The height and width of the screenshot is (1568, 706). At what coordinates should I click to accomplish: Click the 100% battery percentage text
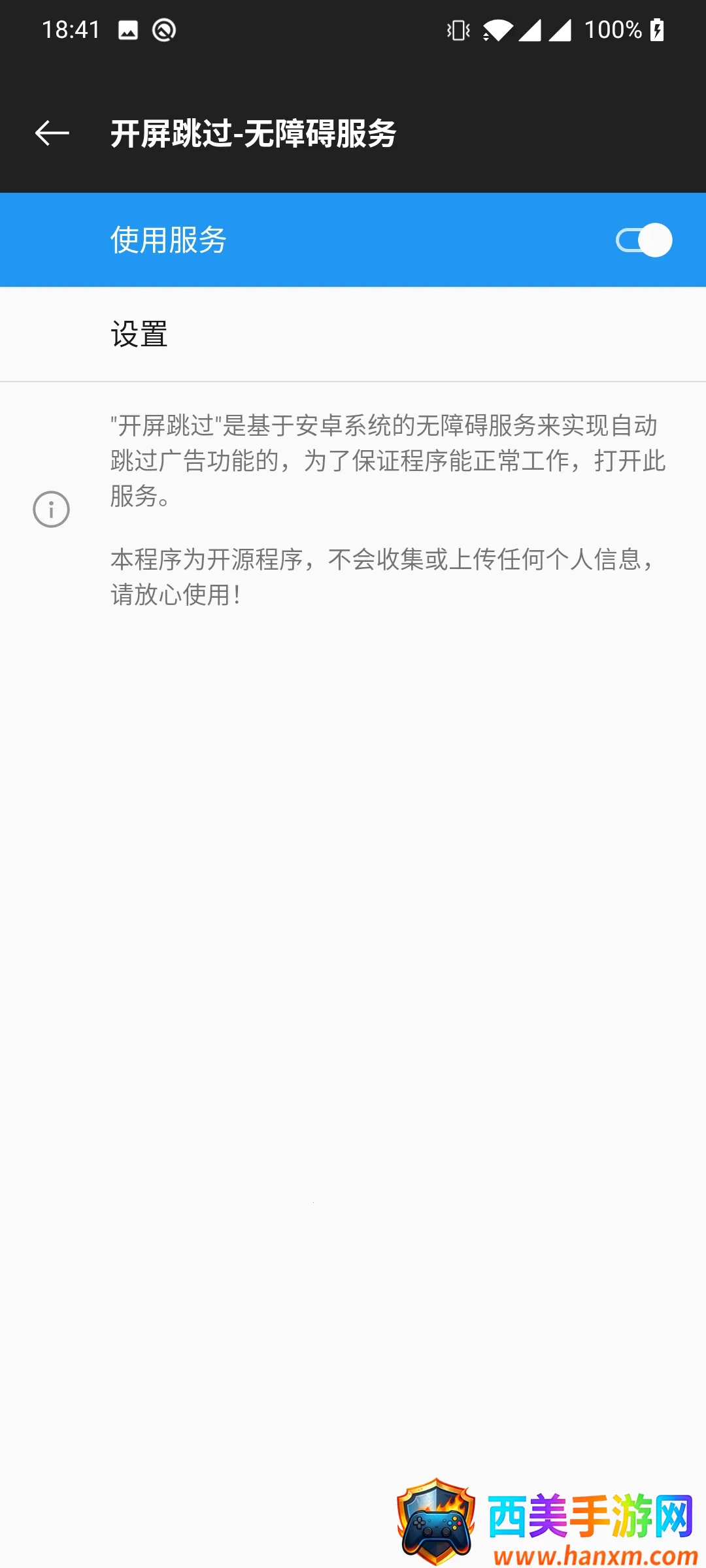(x=614, y=29)
